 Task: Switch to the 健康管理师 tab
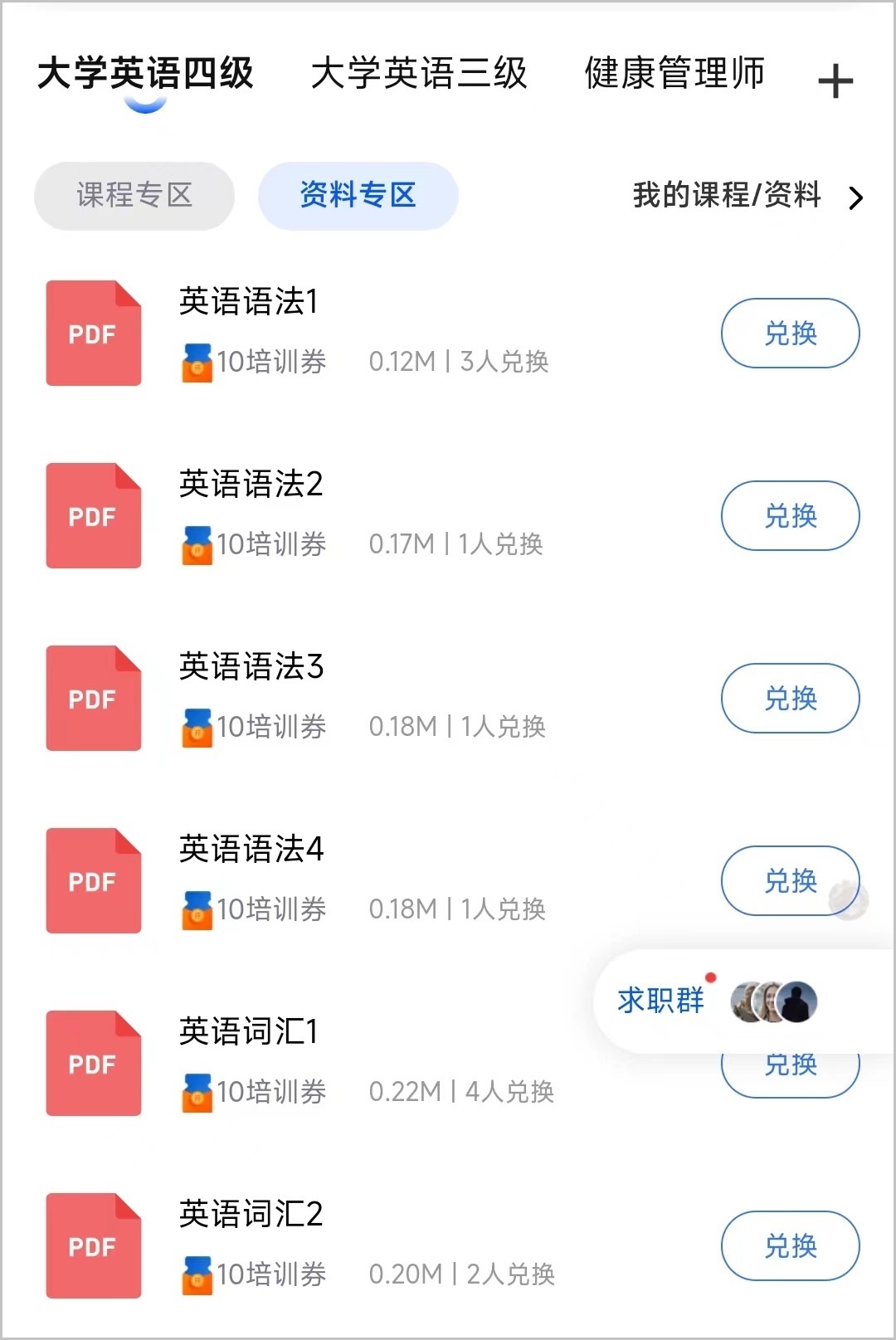674,75
